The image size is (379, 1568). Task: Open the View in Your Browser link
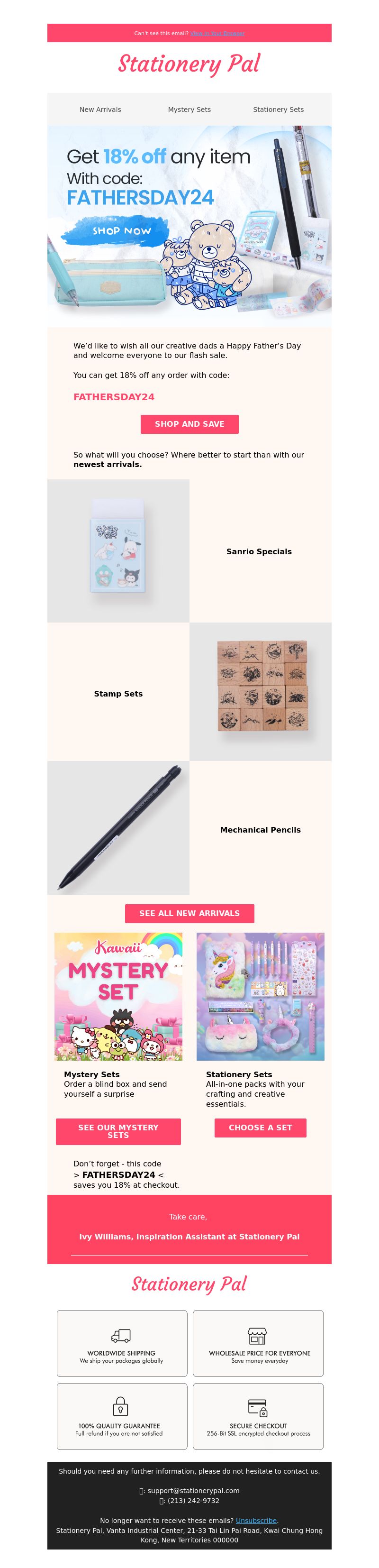[x=217, y=34]
